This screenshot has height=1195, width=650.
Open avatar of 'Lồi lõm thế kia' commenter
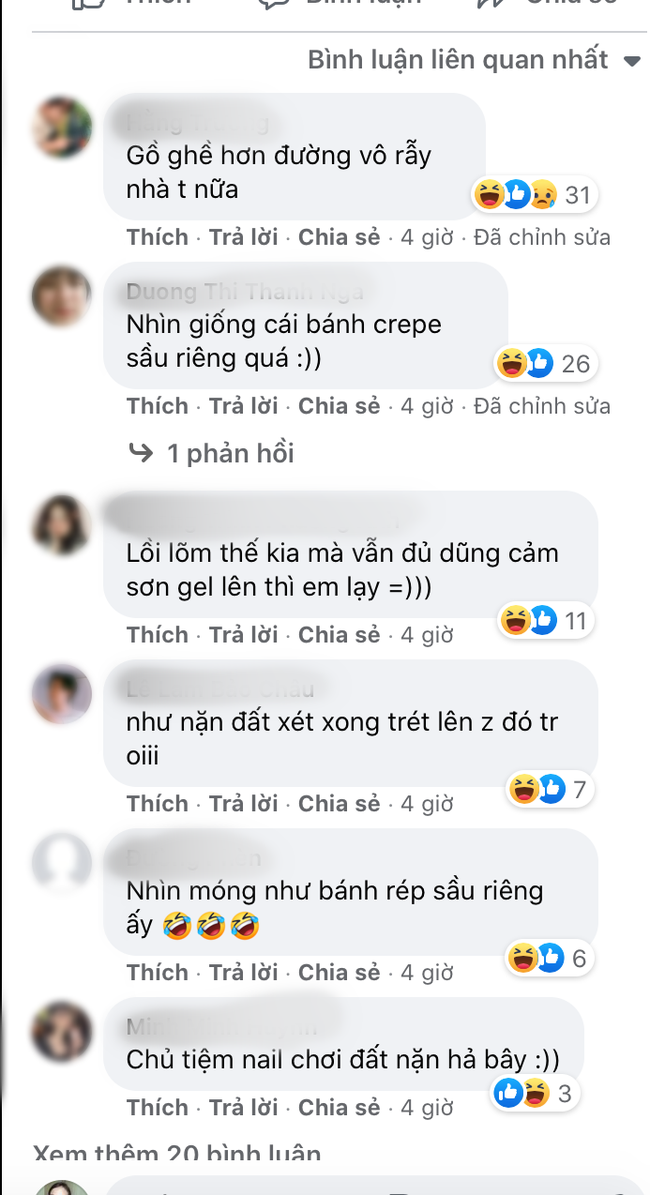point(61,524)
